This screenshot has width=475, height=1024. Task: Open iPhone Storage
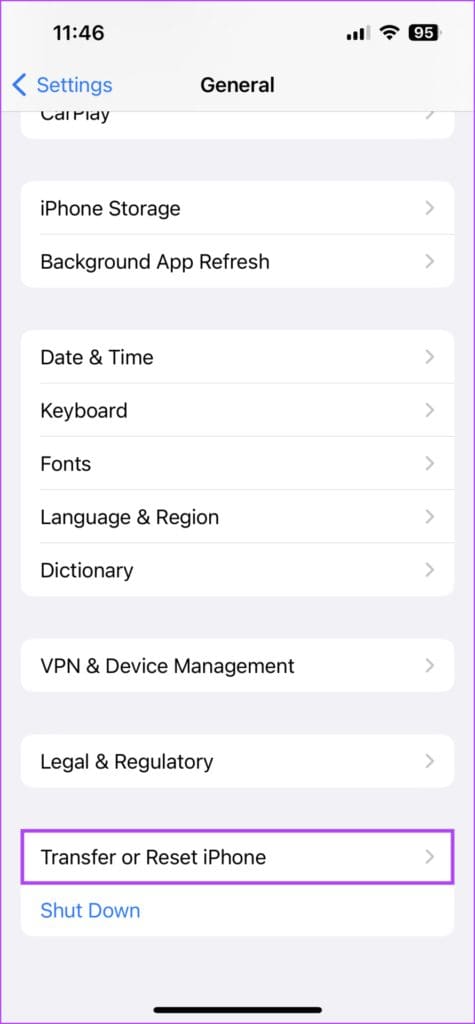click(237, 208)
